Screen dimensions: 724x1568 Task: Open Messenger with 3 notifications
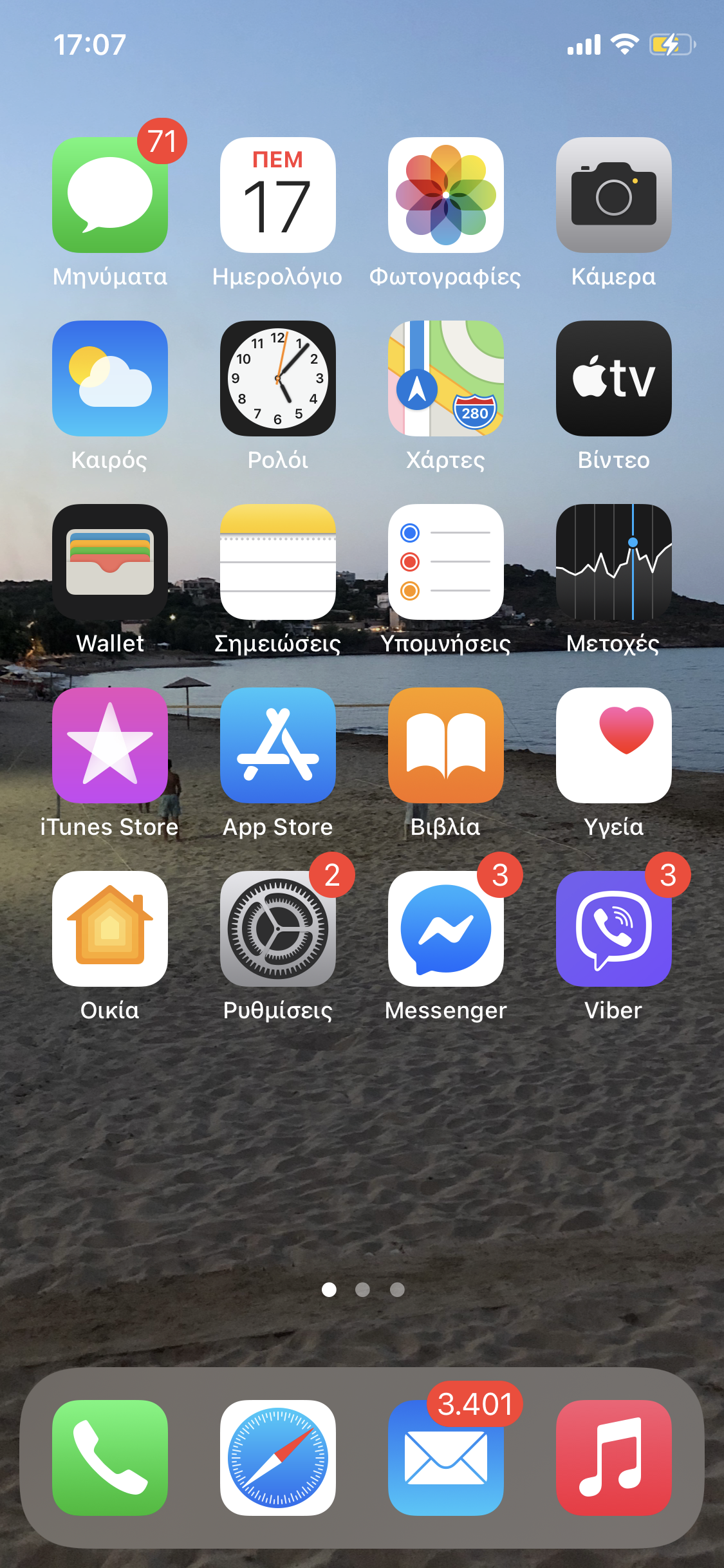click(446, 929)
